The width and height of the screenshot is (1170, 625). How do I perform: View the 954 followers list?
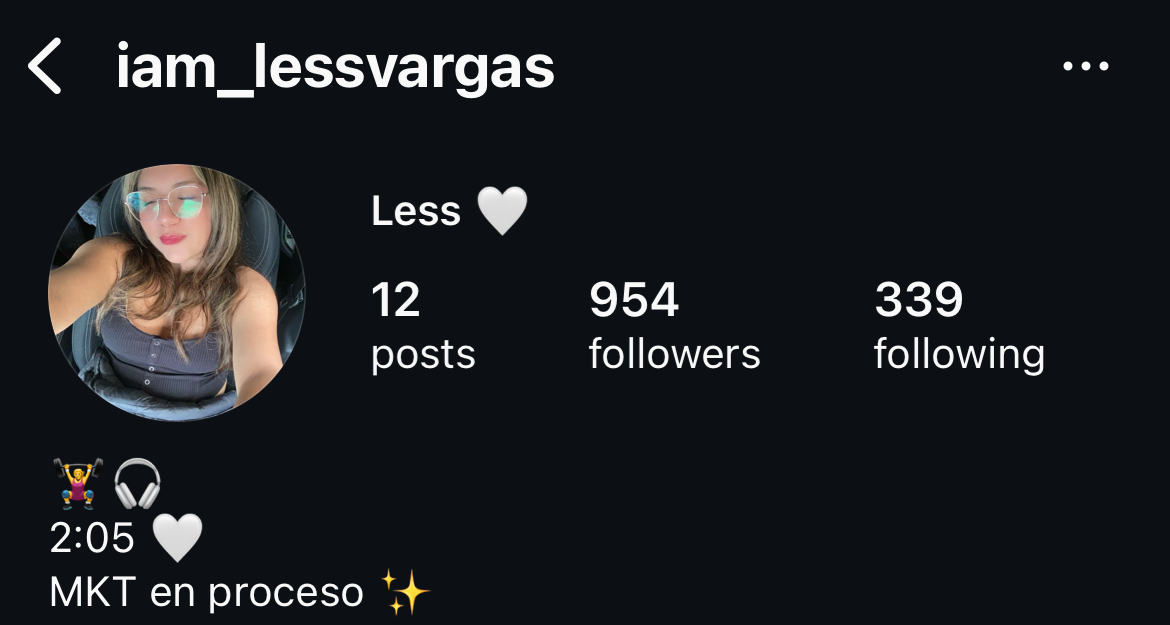point(673,326)
